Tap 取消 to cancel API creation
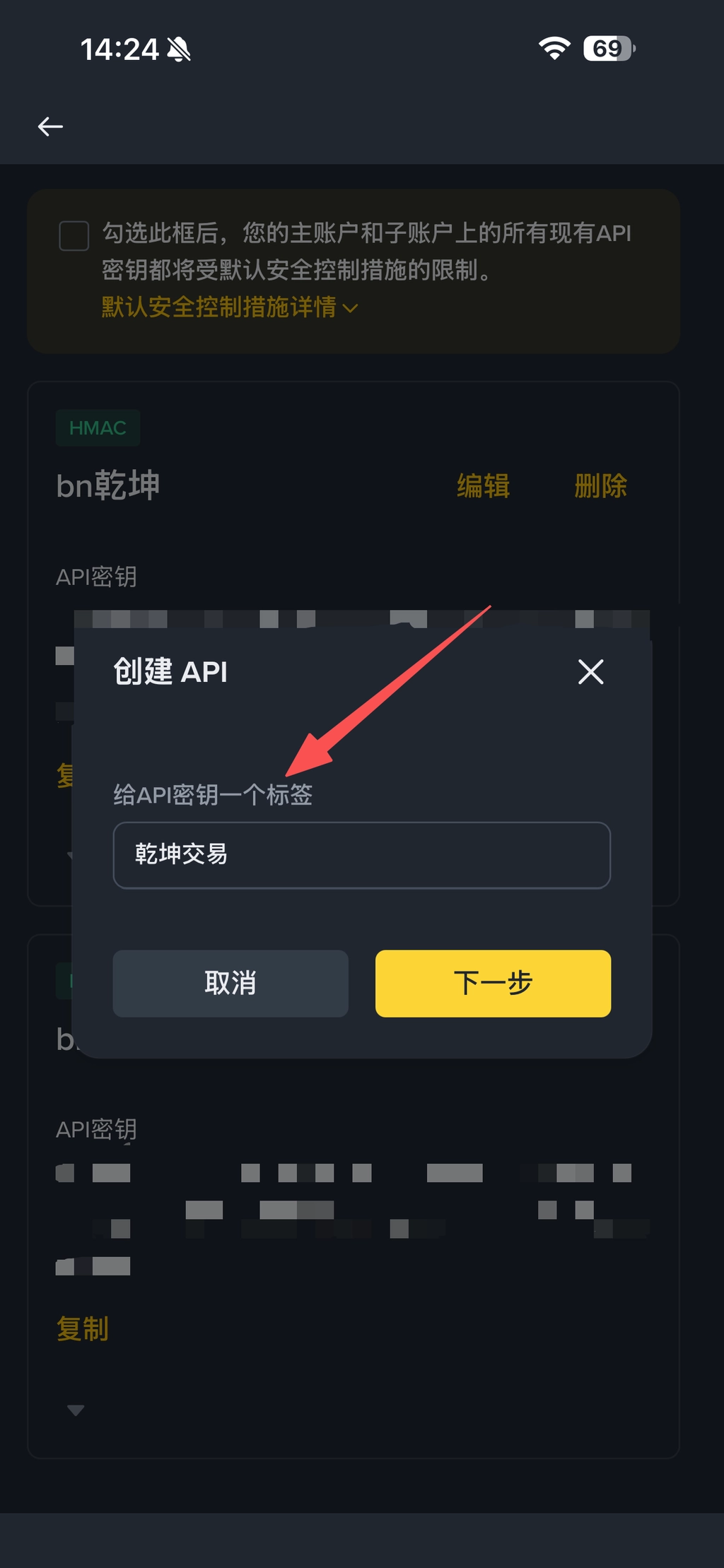The height and width of the screenshot is (1568, 724). pyautogui.click(x=230, y=983)
